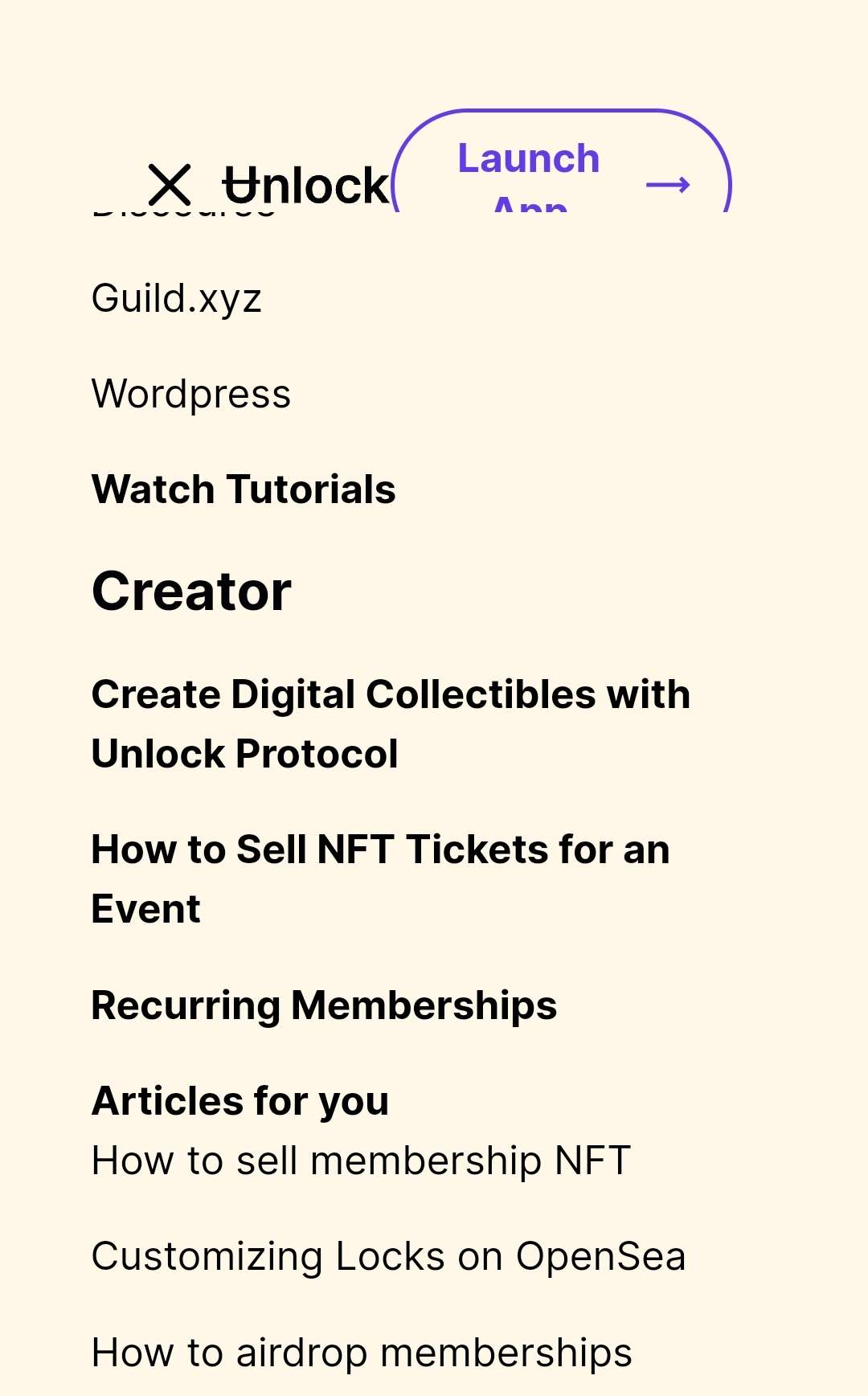Read How to sell membership NFT
Viewport: 868px width, 1396px height.
(361, 1161)
